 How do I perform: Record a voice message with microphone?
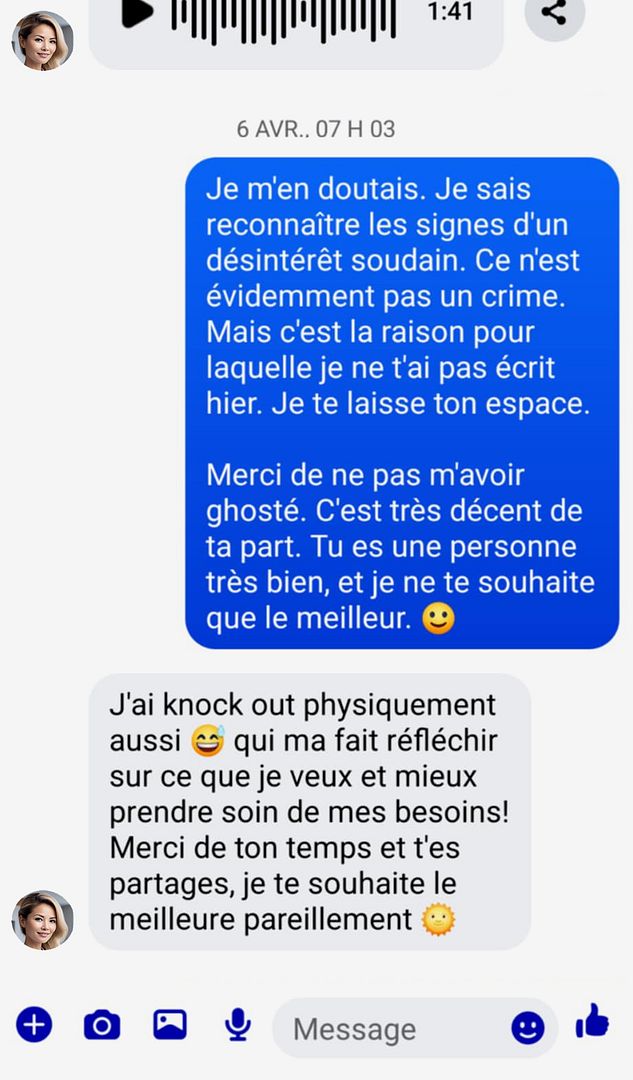[237, 1025]
